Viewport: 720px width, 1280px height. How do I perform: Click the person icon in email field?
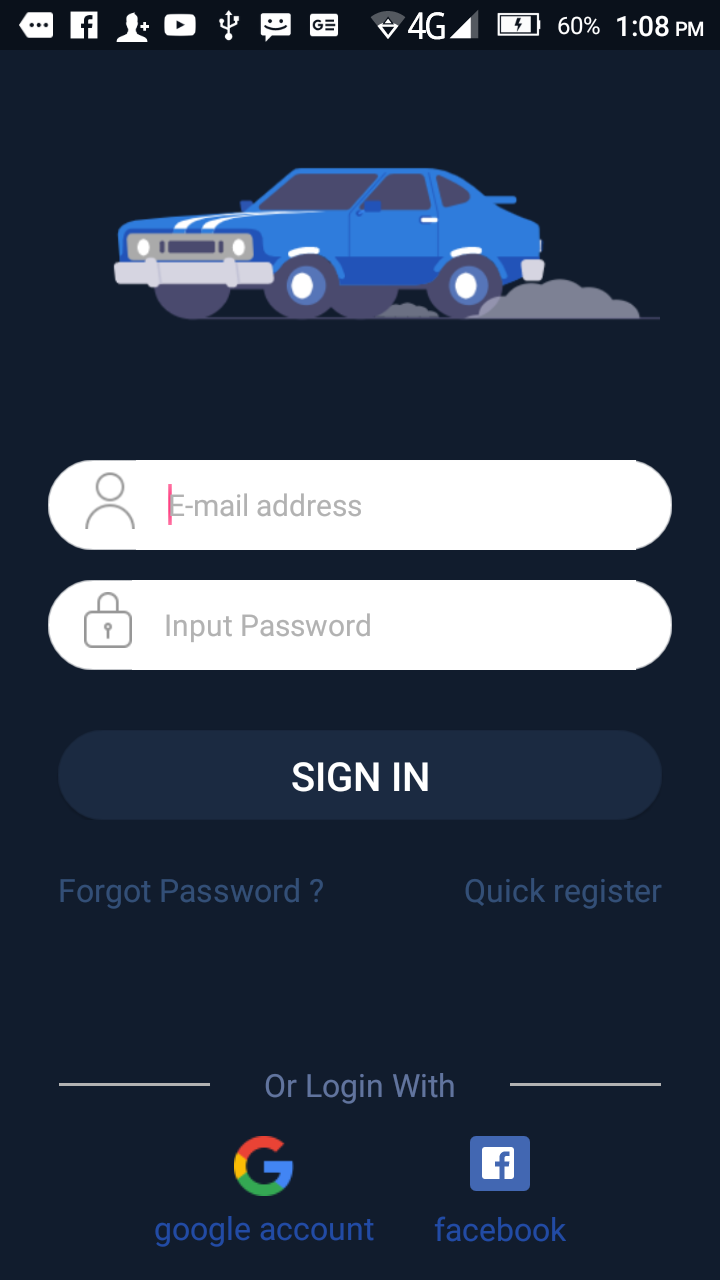click(x=109, y=502)
